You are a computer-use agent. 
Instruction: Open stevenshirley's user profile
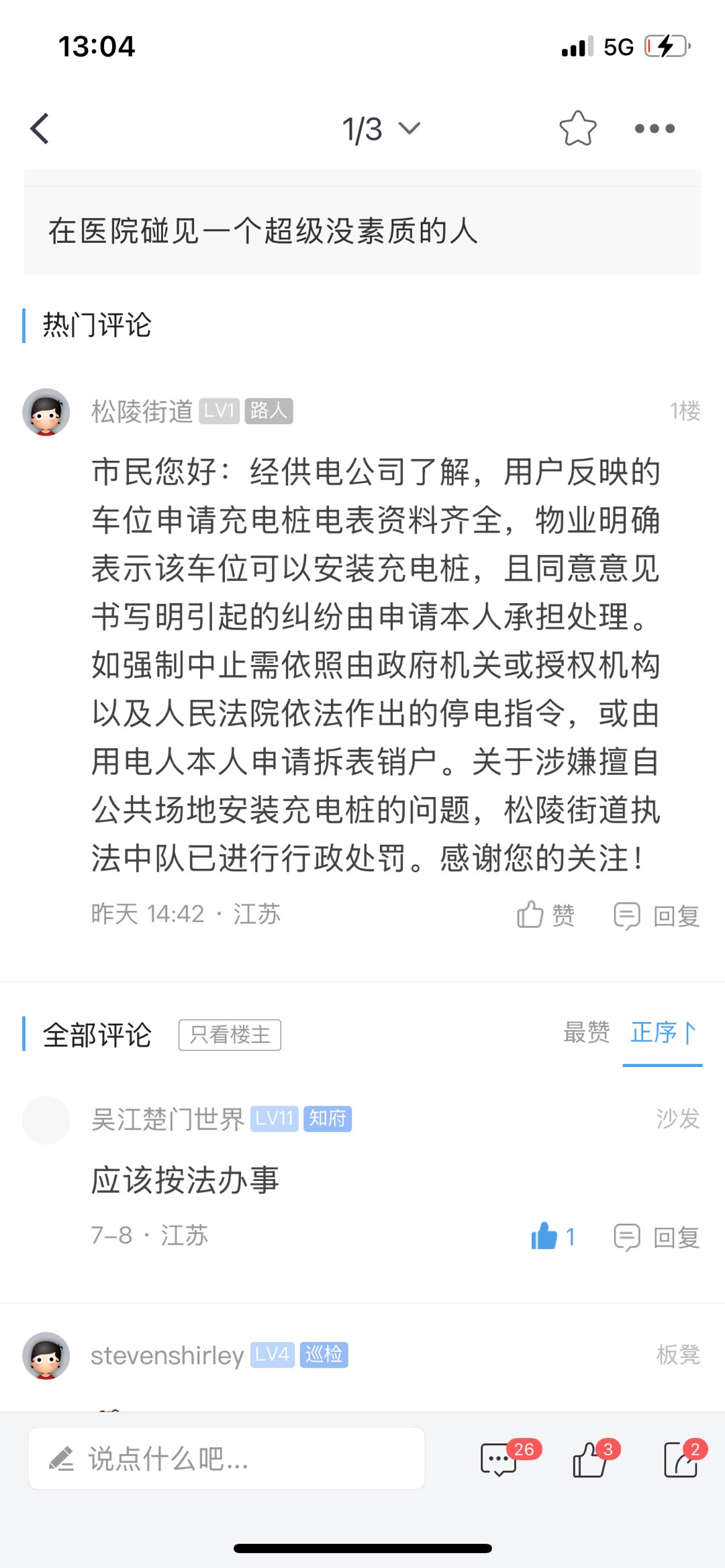pyautogui.click(x=167, y=1355)
